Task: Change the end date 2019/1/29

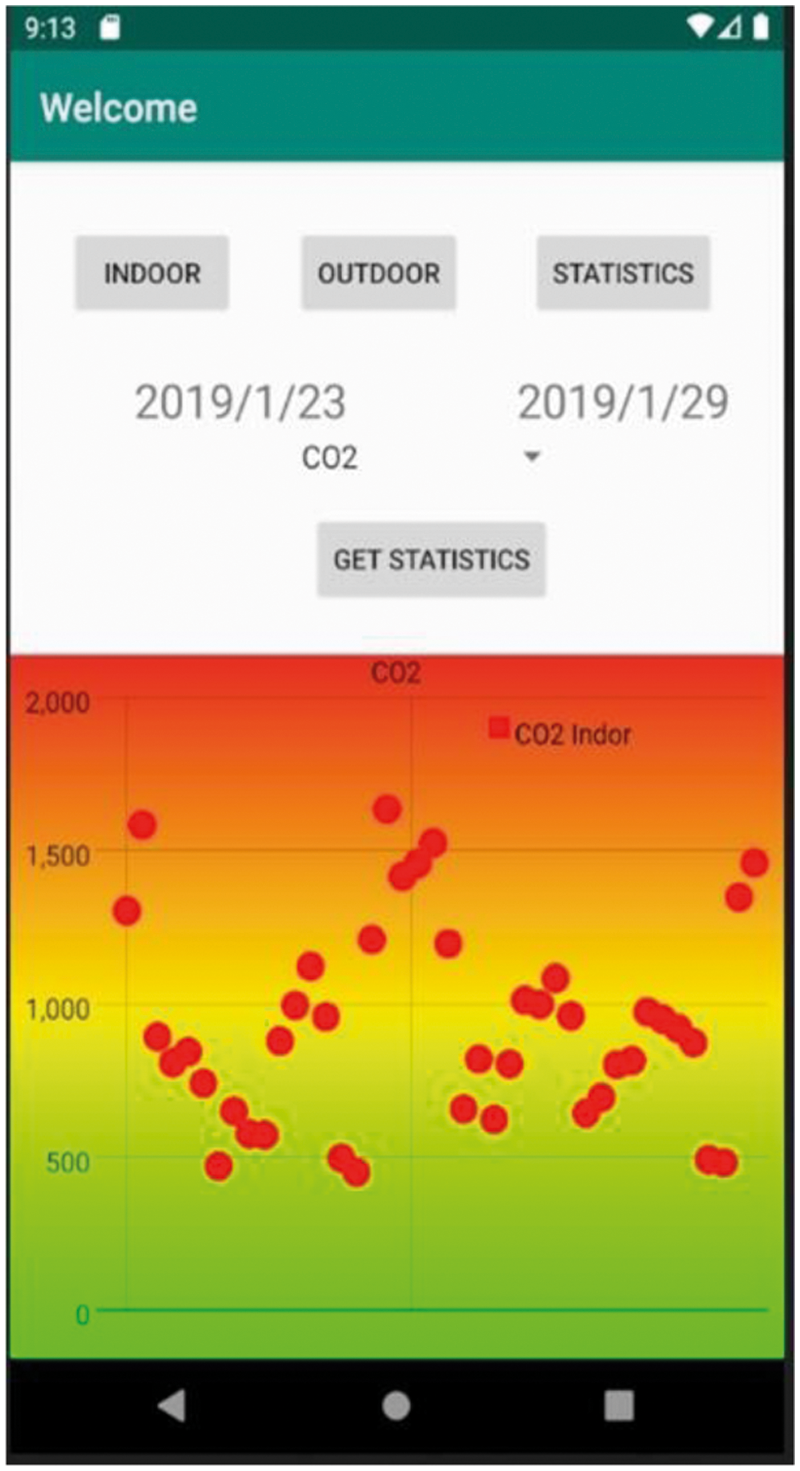Action: click(622, 403)
